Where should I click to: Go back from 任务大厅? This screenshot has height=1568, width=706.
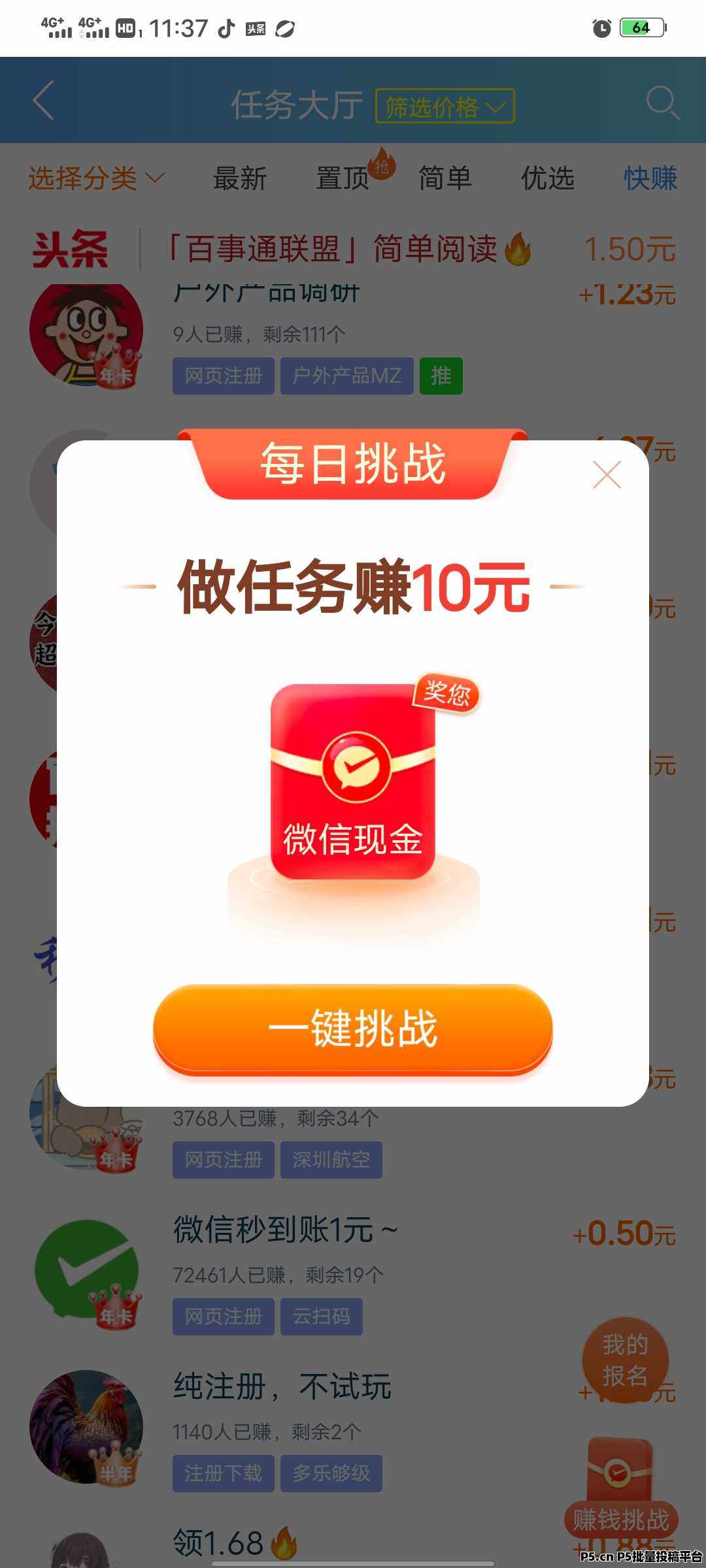click(43, 101)
